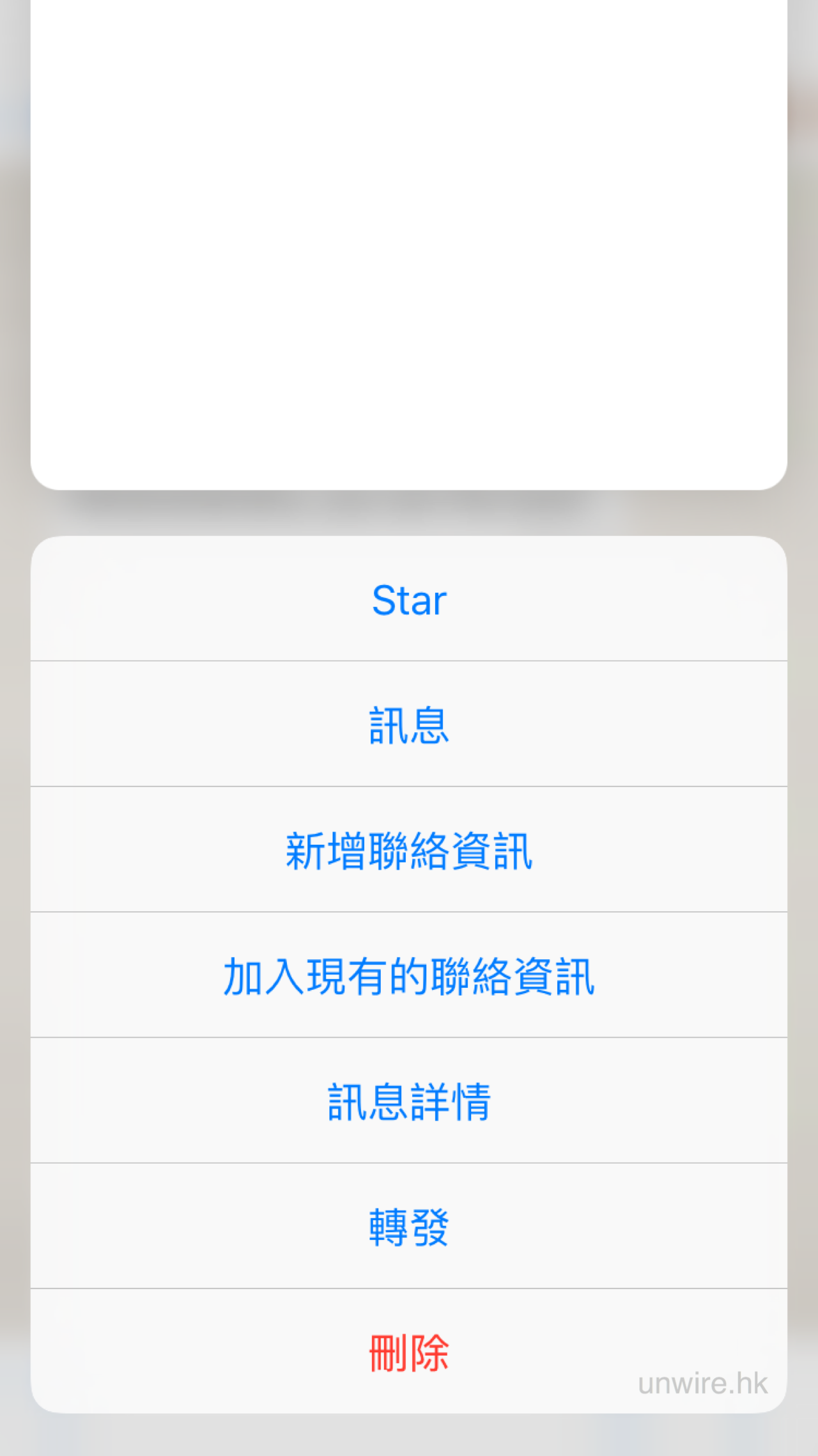Screen dimensions: 818x1456
Task: Forward the message with 轉發
Action: tap(409, 1226)
